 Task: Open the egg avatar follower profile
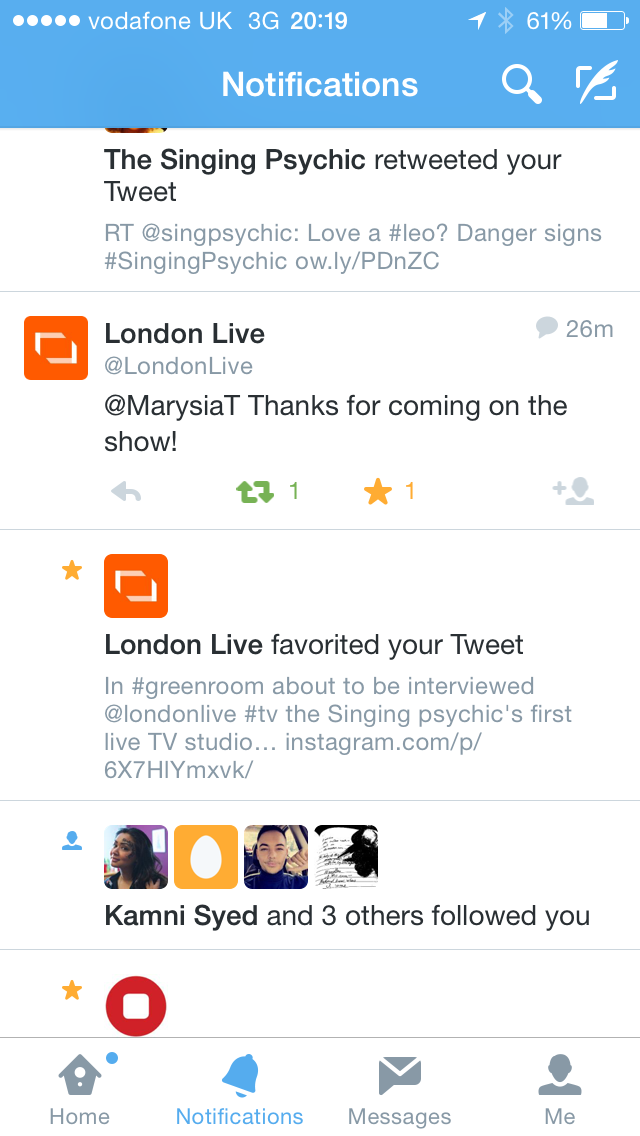click(206, 857)
